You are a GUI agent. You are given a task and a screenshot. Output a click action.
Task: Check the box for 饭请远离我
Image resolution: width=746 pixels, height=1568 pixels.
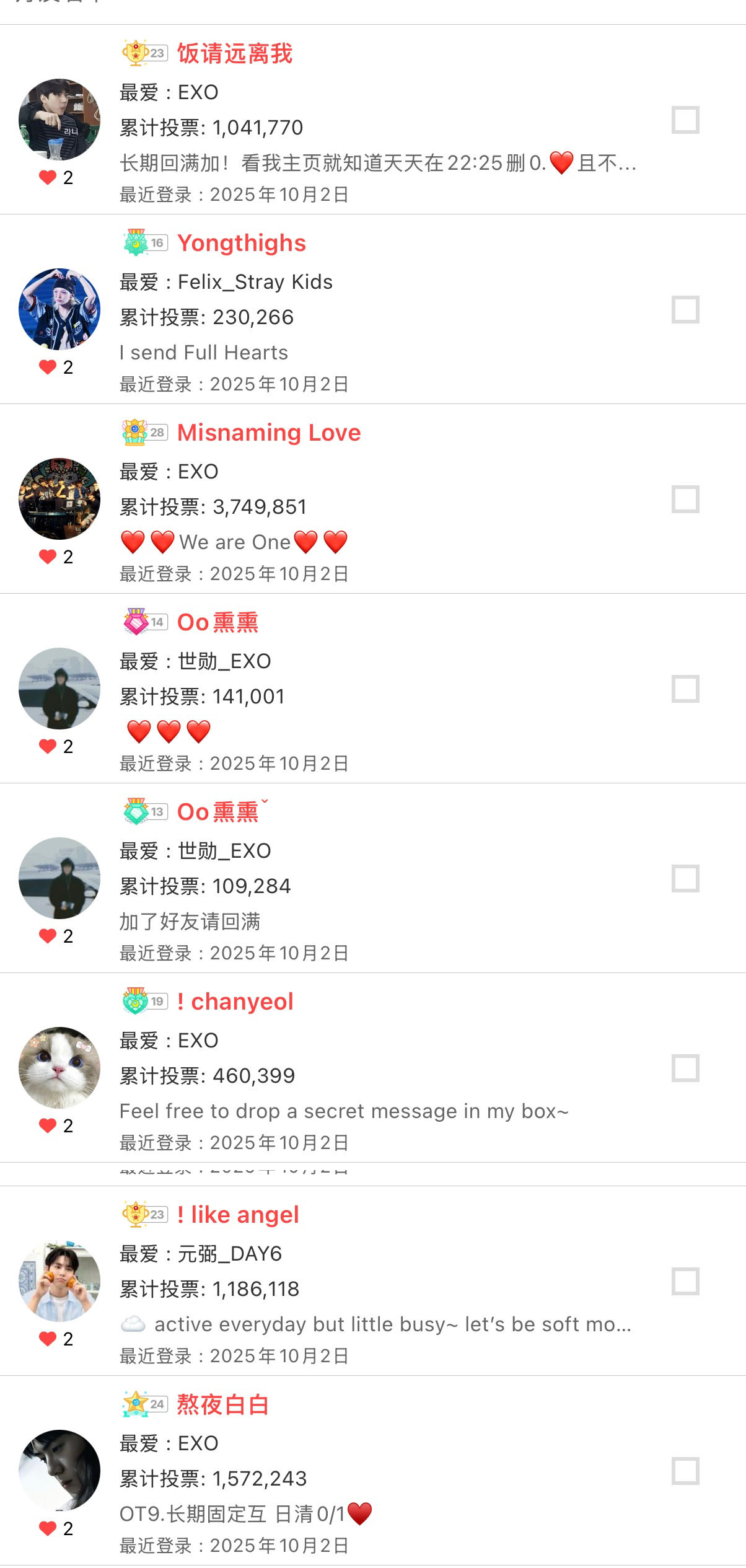[x=685, y=120]
